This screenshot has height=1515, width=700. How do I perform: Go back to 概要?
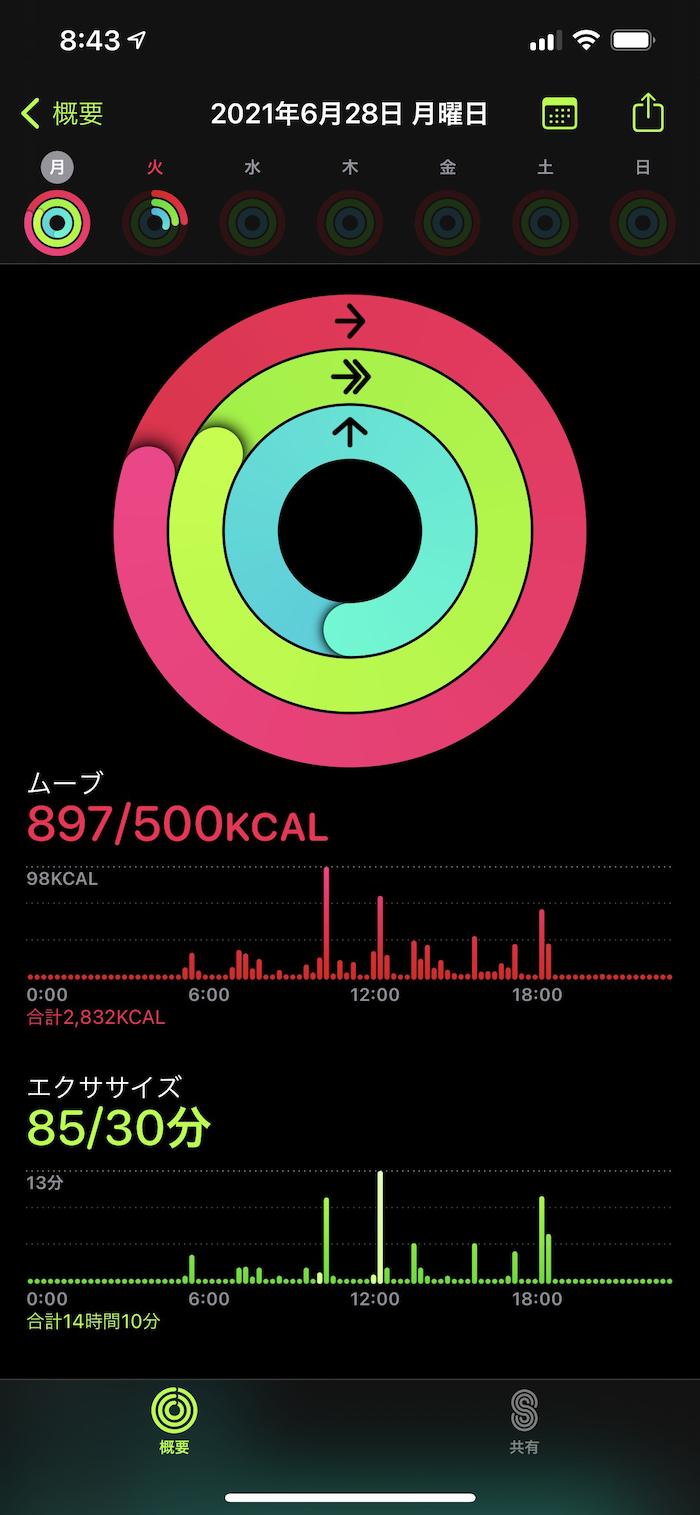click(x=62, y=114)
